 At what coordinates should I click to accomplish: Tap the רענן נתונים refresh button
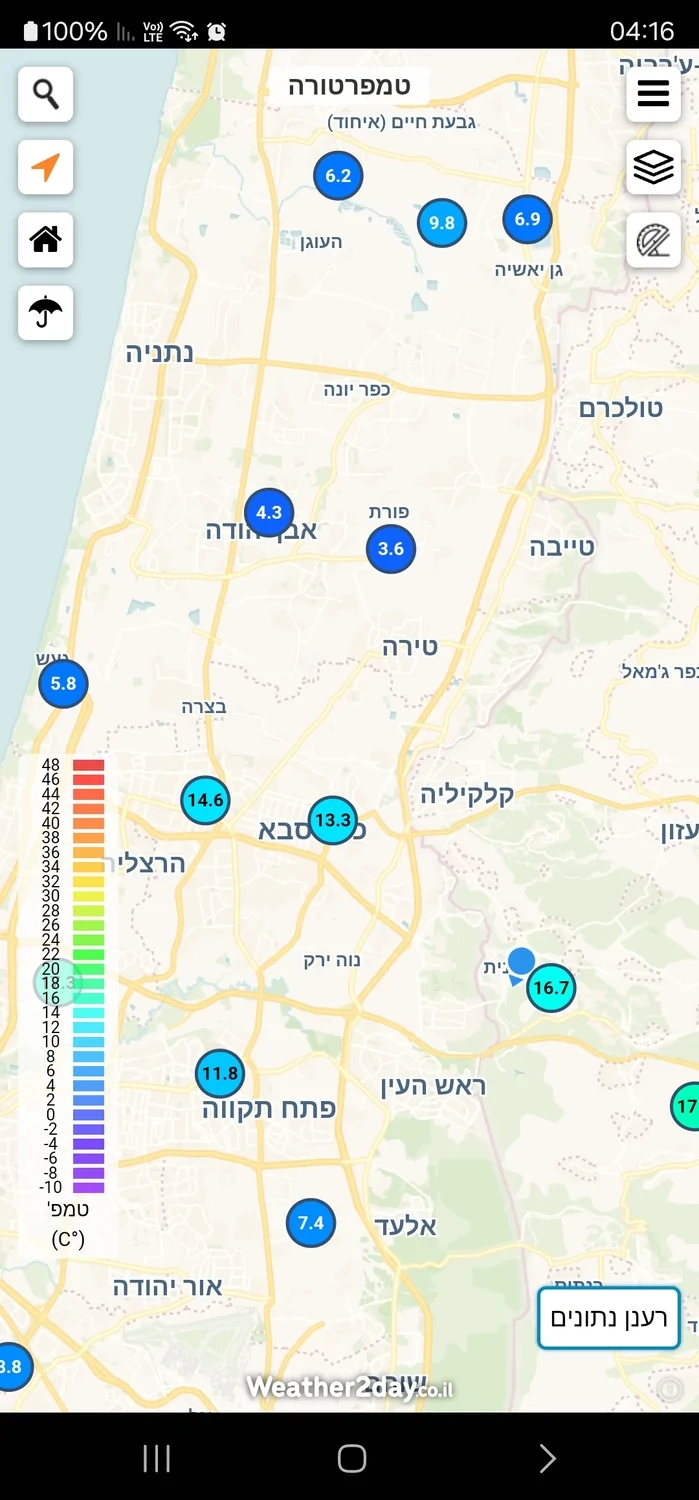(x=609, y=1317)
